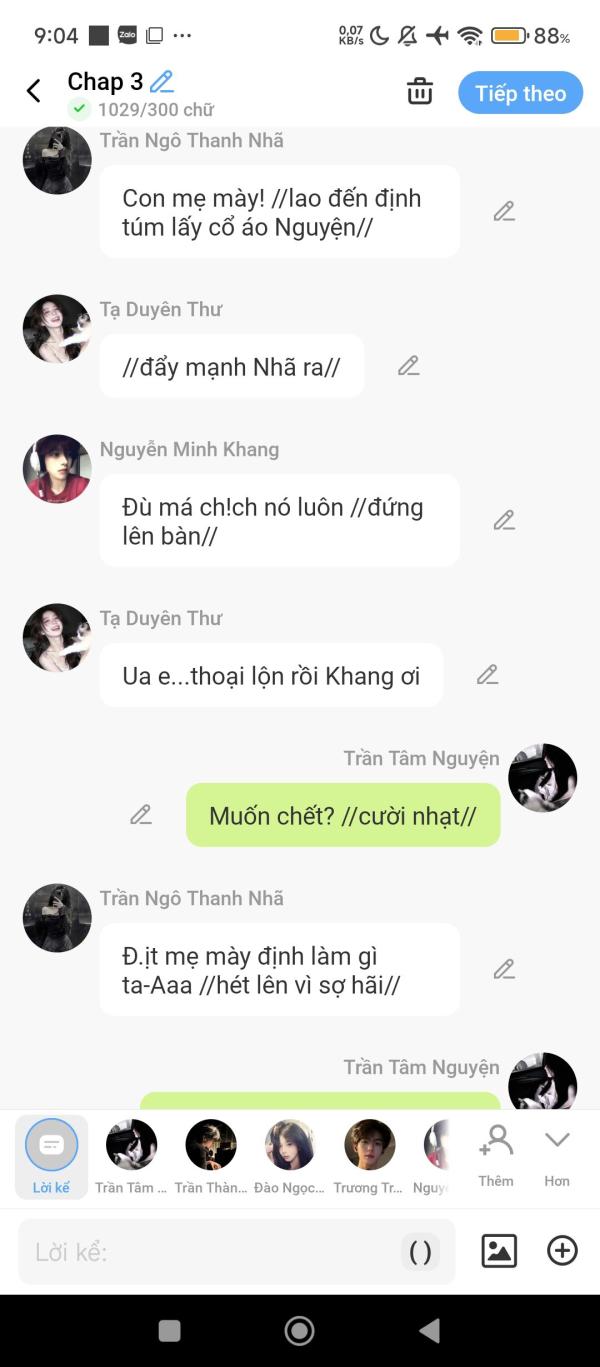Image resolution: width=600 pixels, height=1367 pixels.
Task: Select the Lời kể narrator option
Action: pyautogui.click(x=51, y=1154)
